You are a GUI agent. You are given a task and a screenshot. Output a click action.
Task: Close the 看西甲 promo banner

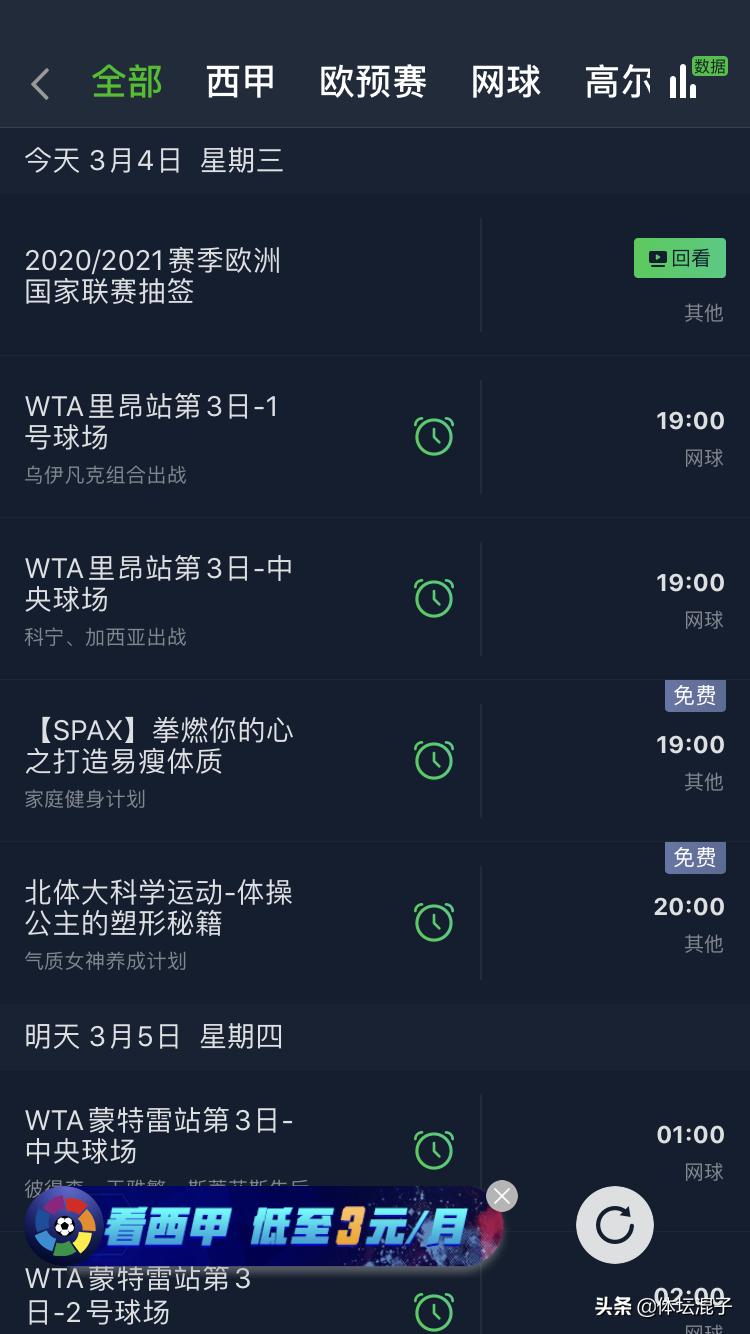[x=502, y=1195]
